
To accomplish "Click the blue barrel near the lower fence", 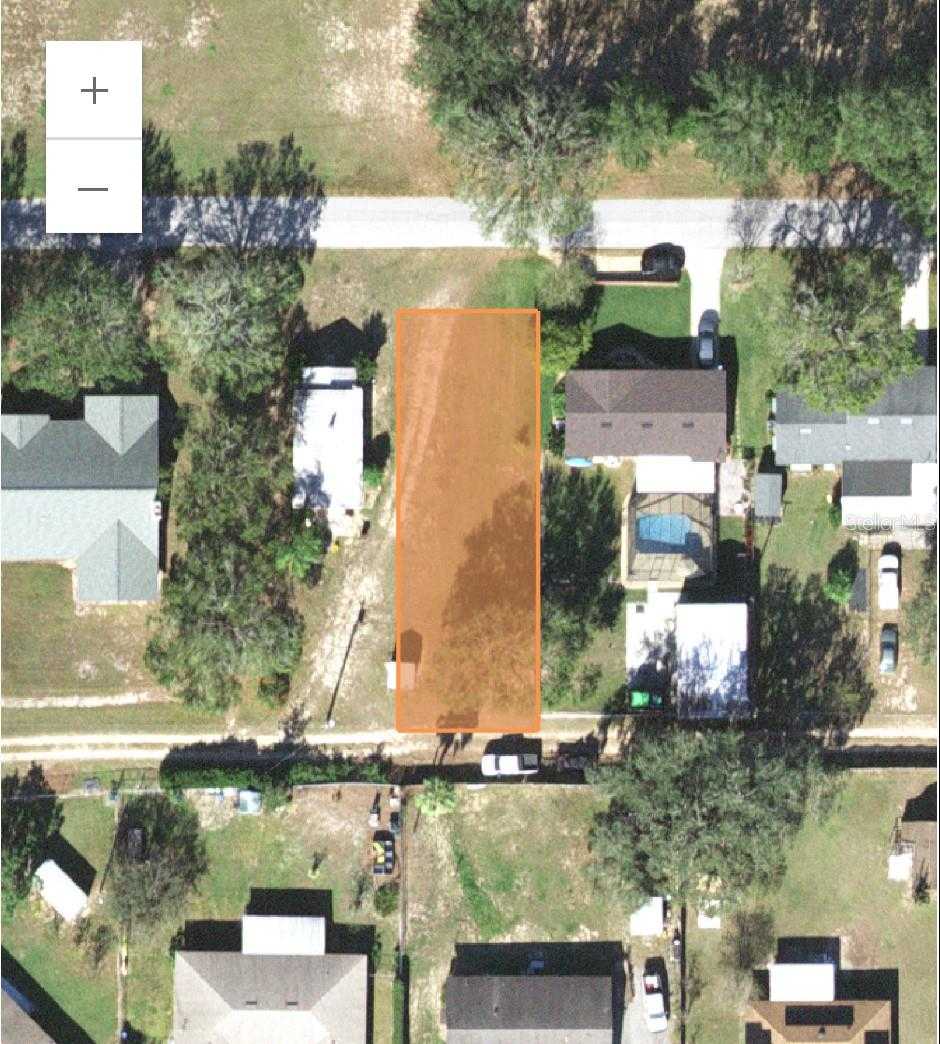I will 243,800.
